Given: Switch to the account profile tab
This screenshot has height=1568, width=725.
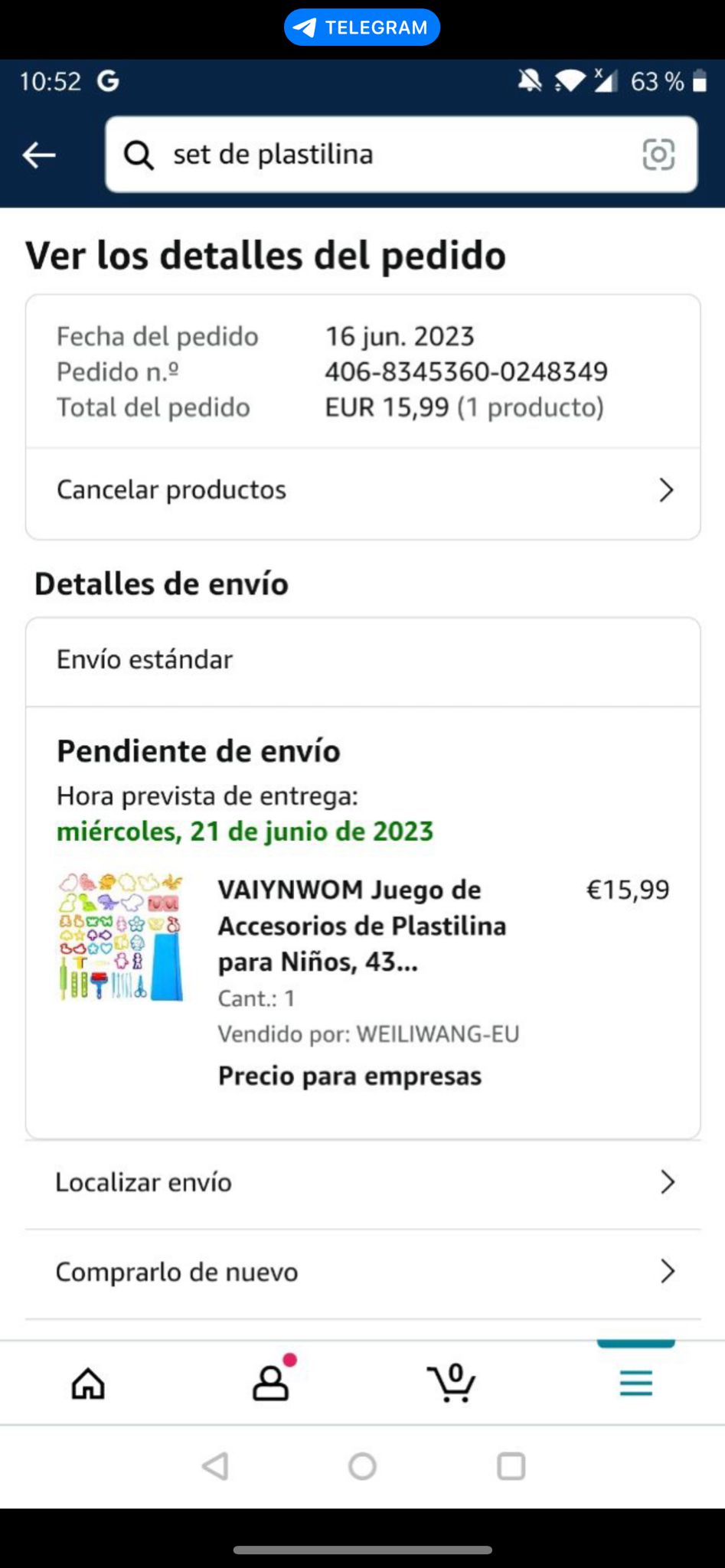Looking at the screenshot, I should pyautogui.click(x=271, y=1383).
